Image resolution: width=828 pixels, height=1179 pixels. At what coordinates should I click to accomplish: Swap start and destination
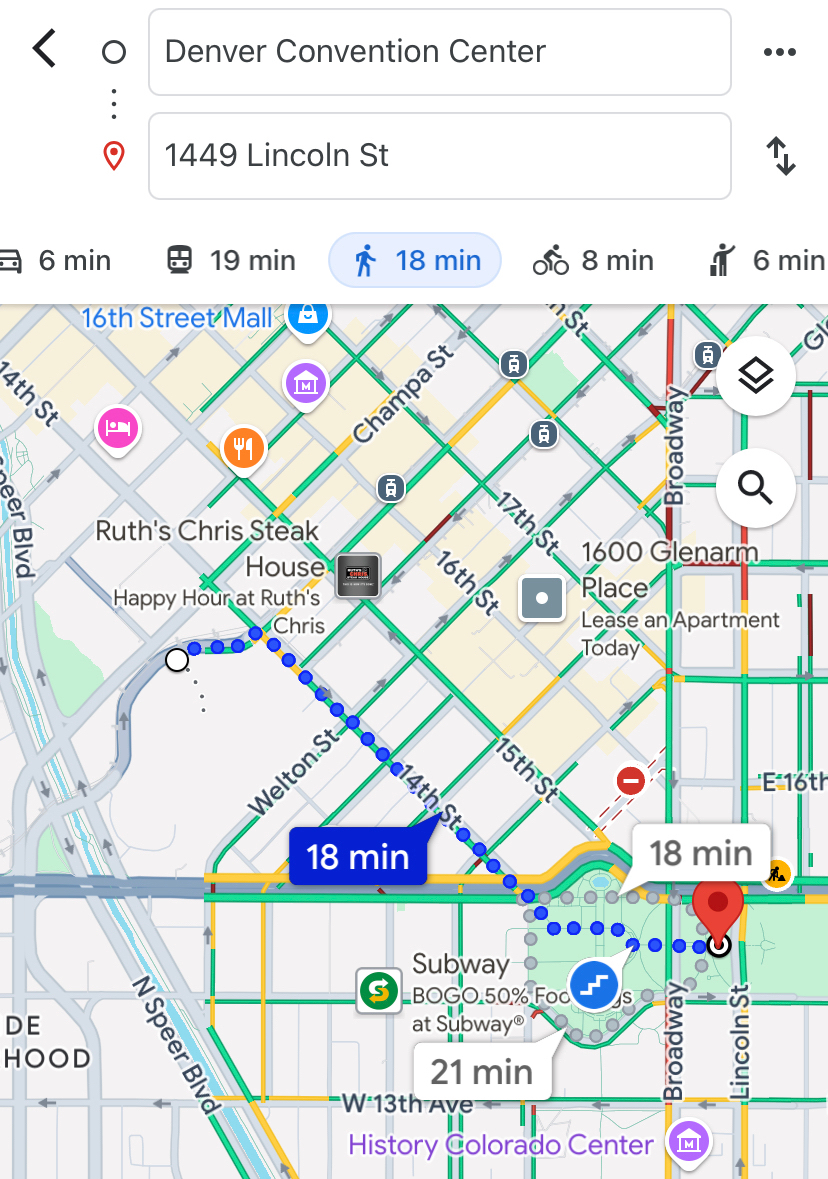(x=780, y=157)
